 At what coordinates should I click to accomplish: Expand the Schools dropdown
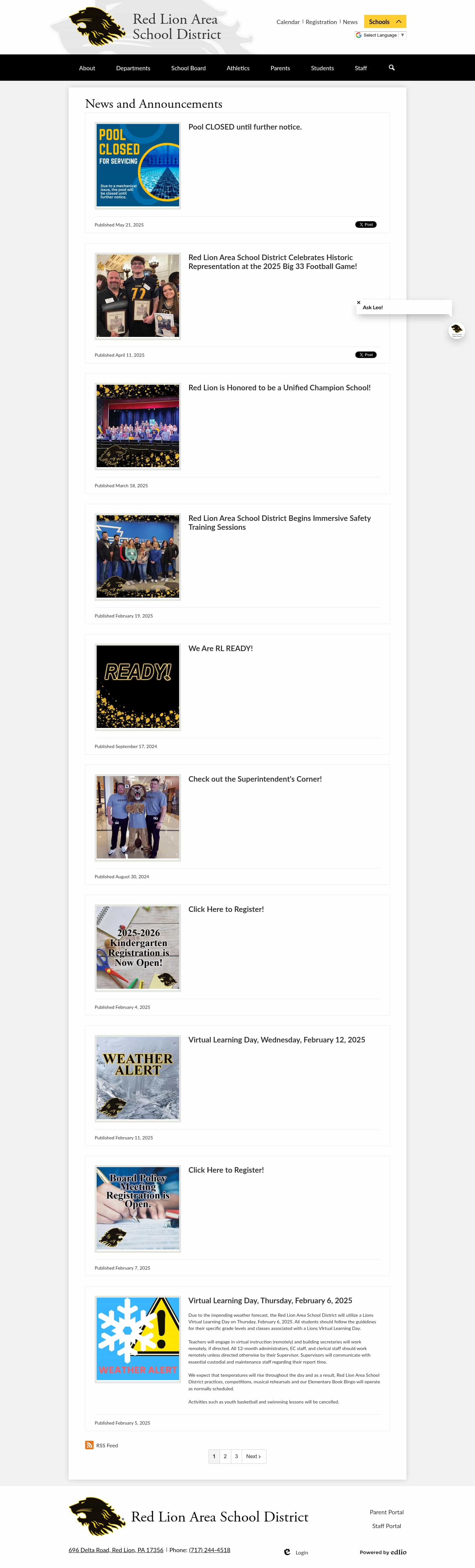385,22
